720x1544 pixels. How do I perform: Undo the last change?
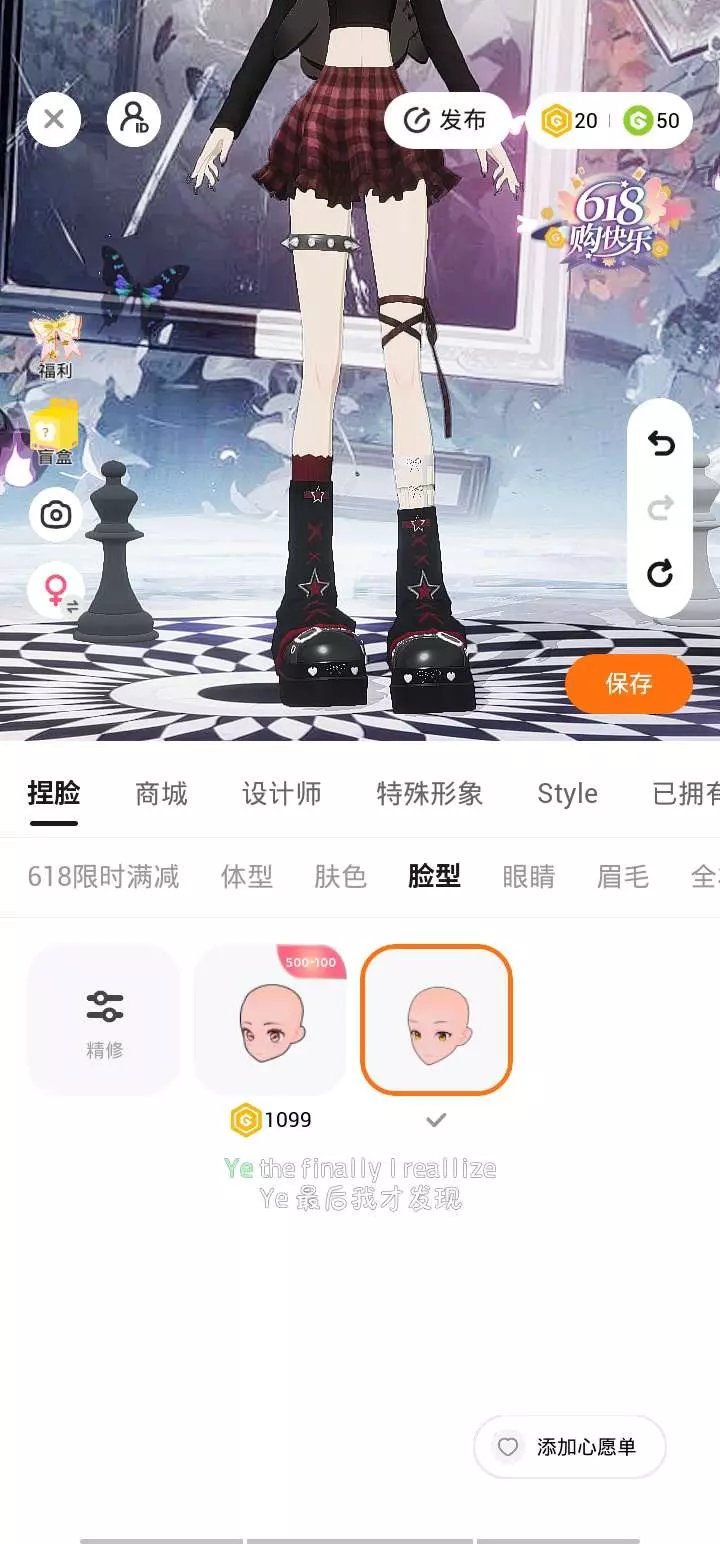tap(660, 444)
